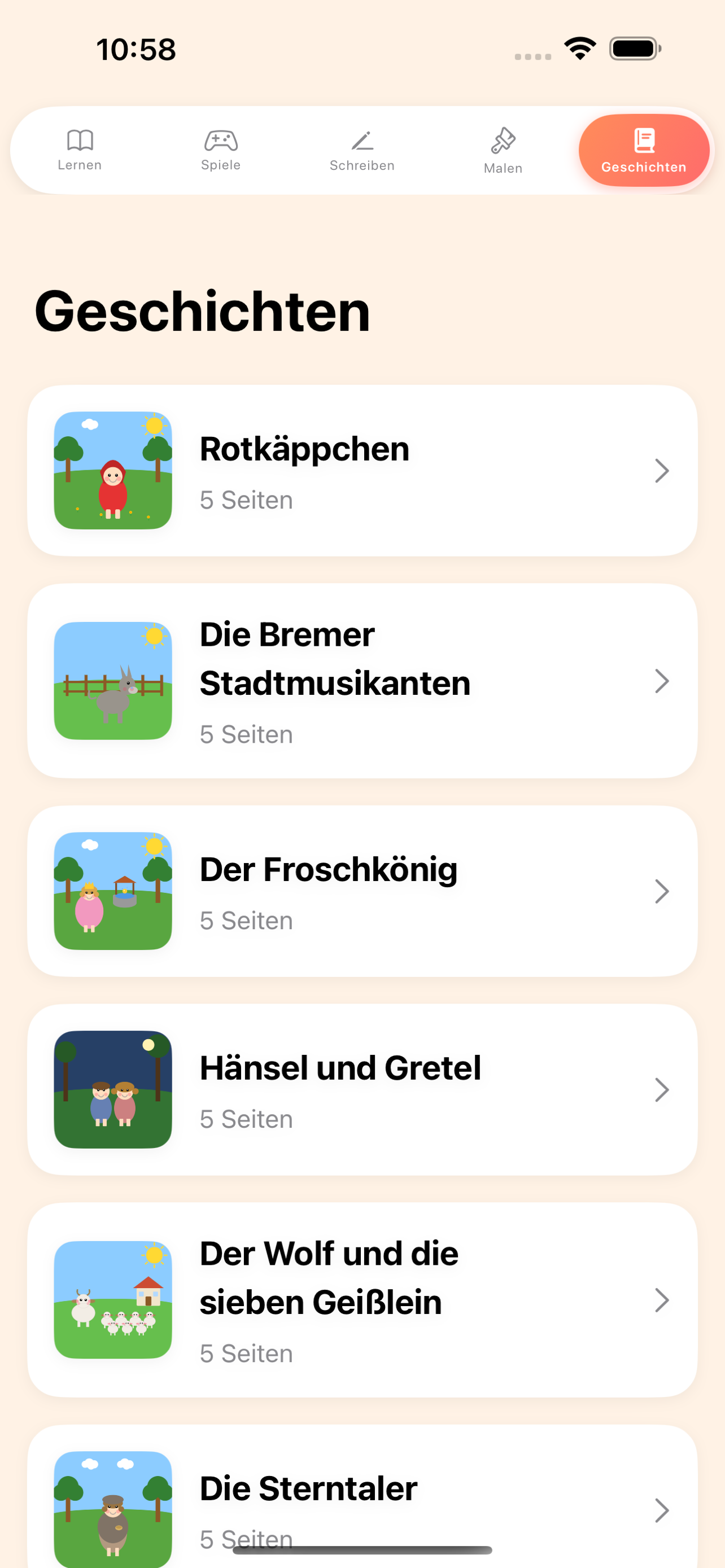Click the Hänsel und Gretel night thumbnail
725x1568 pixels.
click(113, 1089)
